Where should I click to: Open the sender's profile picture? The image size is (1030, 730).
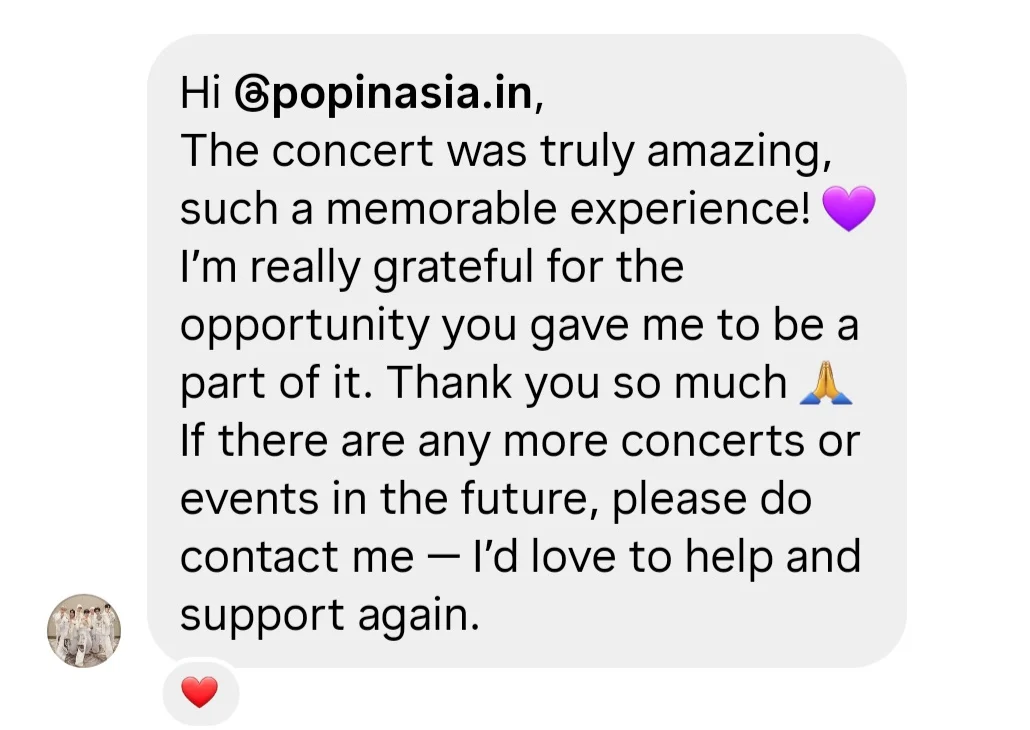(84, 630)
